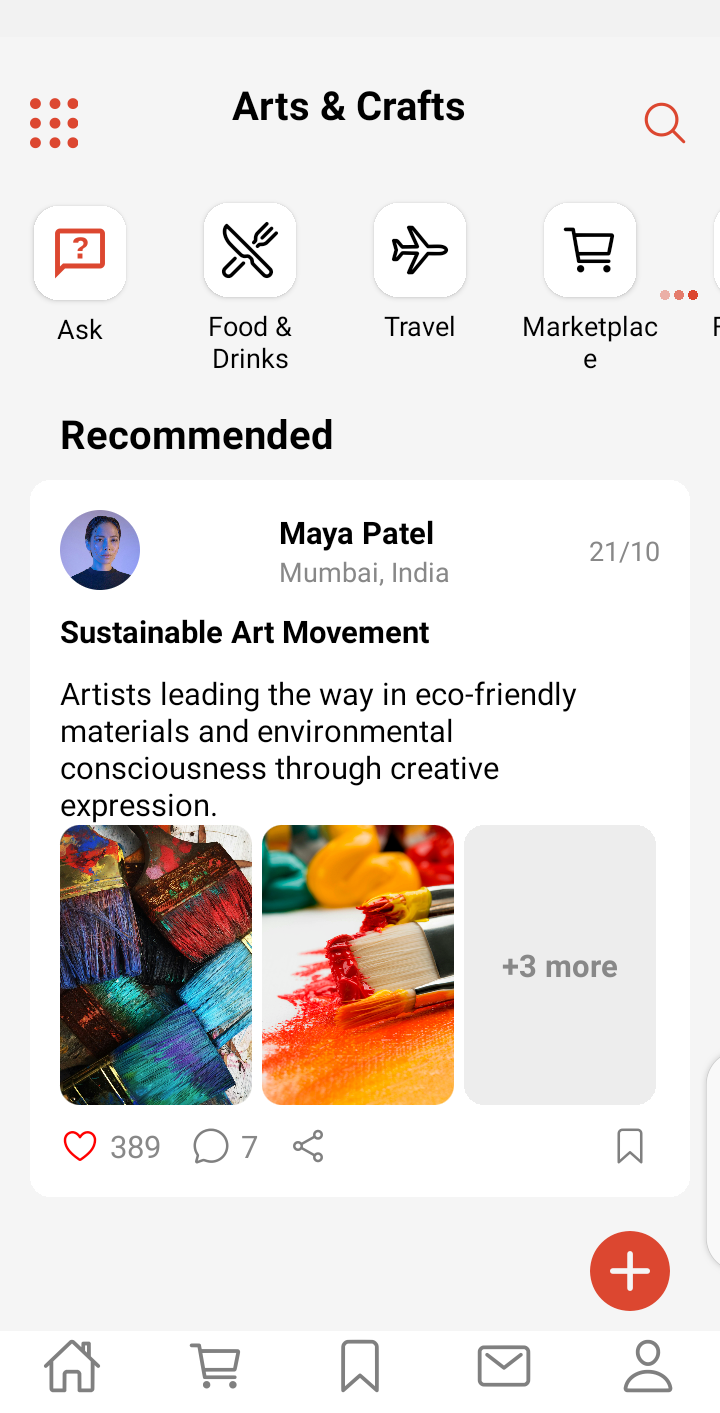This screenshot has width=720, height=1413.
Task: Select the Food & Drinks category
Action: click(250, 250)
